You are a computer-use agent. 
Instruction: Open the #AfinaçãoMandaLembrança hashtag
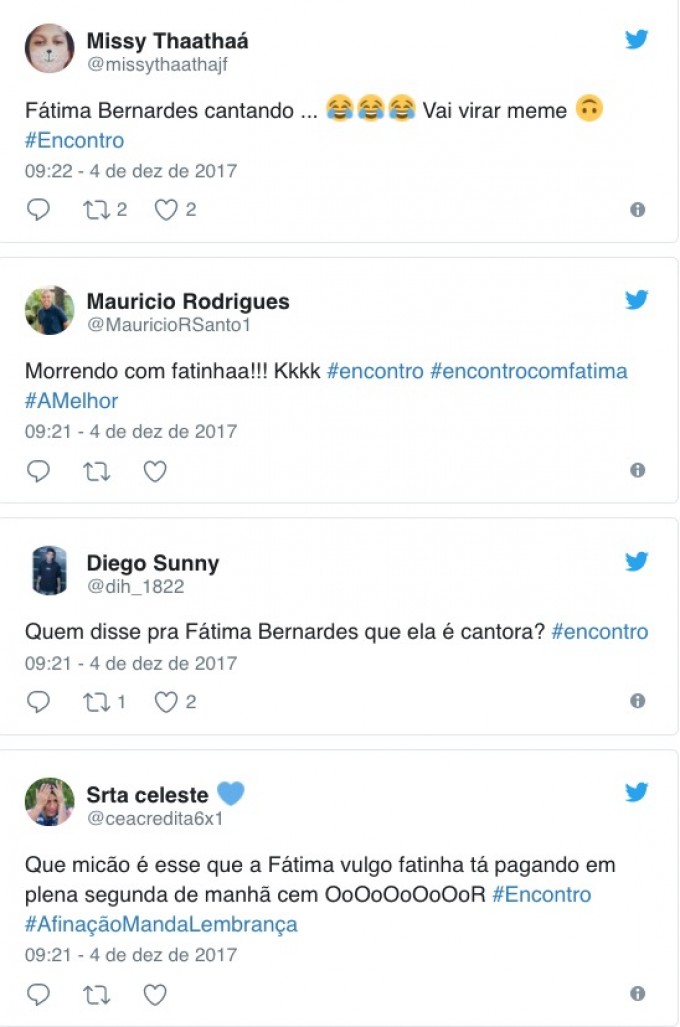point(161,924)
